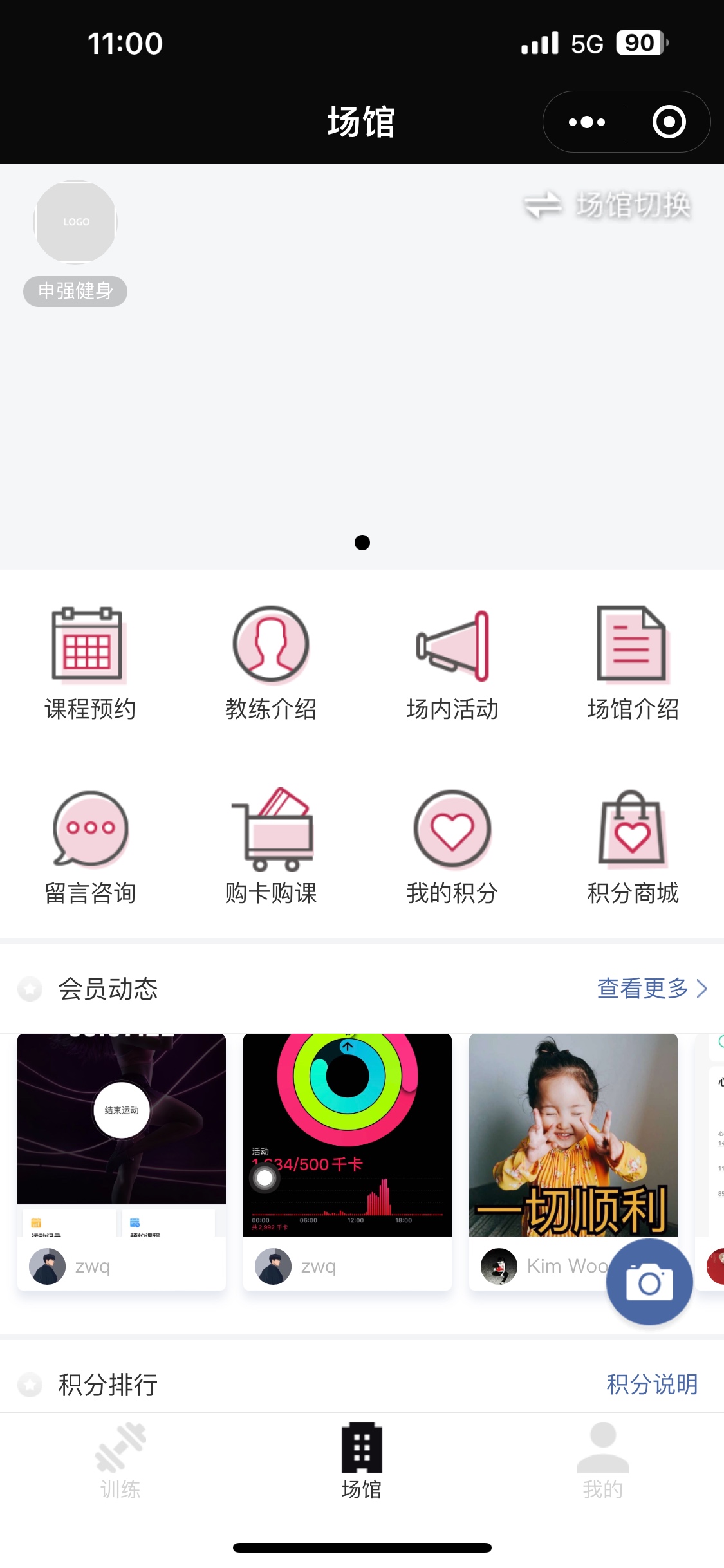Tap 查看更多 for more member updates
Screen dimensions: 724x1568
pos(651,988)
